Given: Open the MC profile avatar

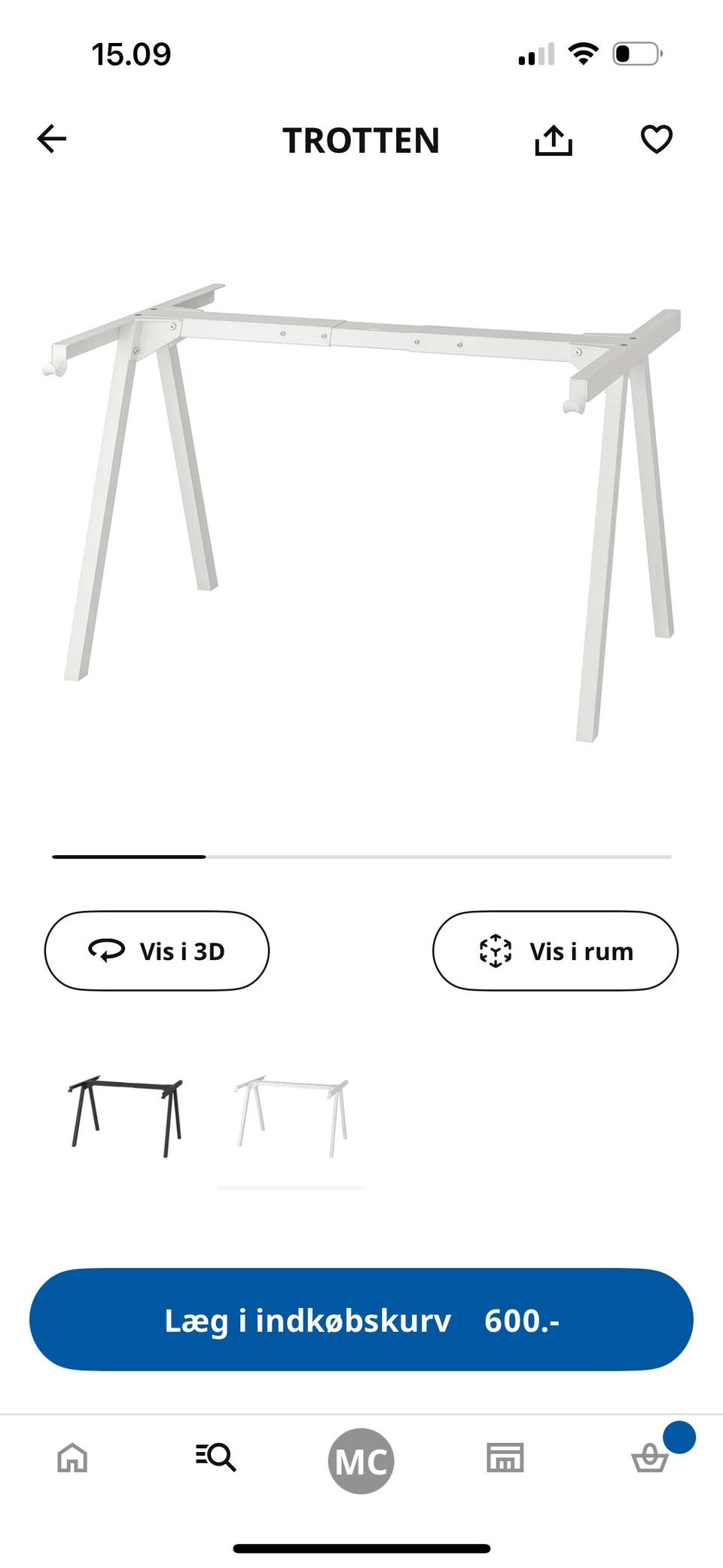Looking at the screenshot, I should pyautogui.click(x=361, y=1459).
